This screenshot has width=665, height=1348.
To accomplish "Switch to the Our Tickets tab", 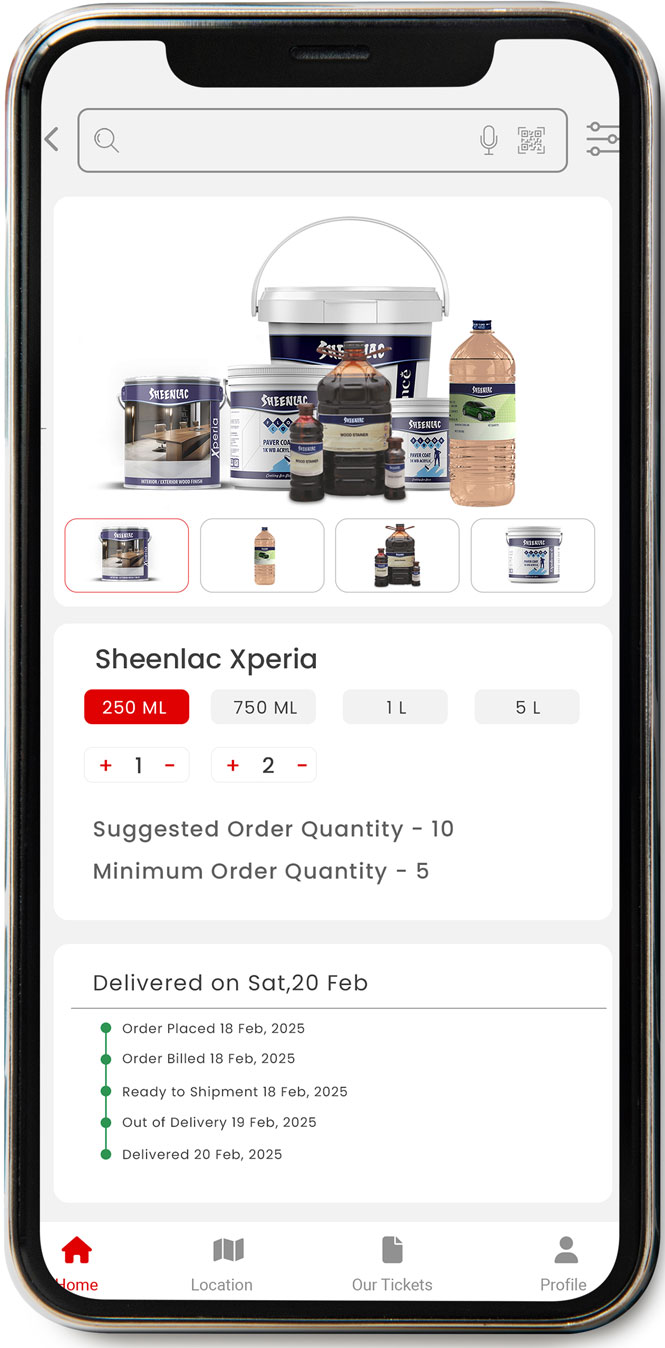I will 392,1264.
